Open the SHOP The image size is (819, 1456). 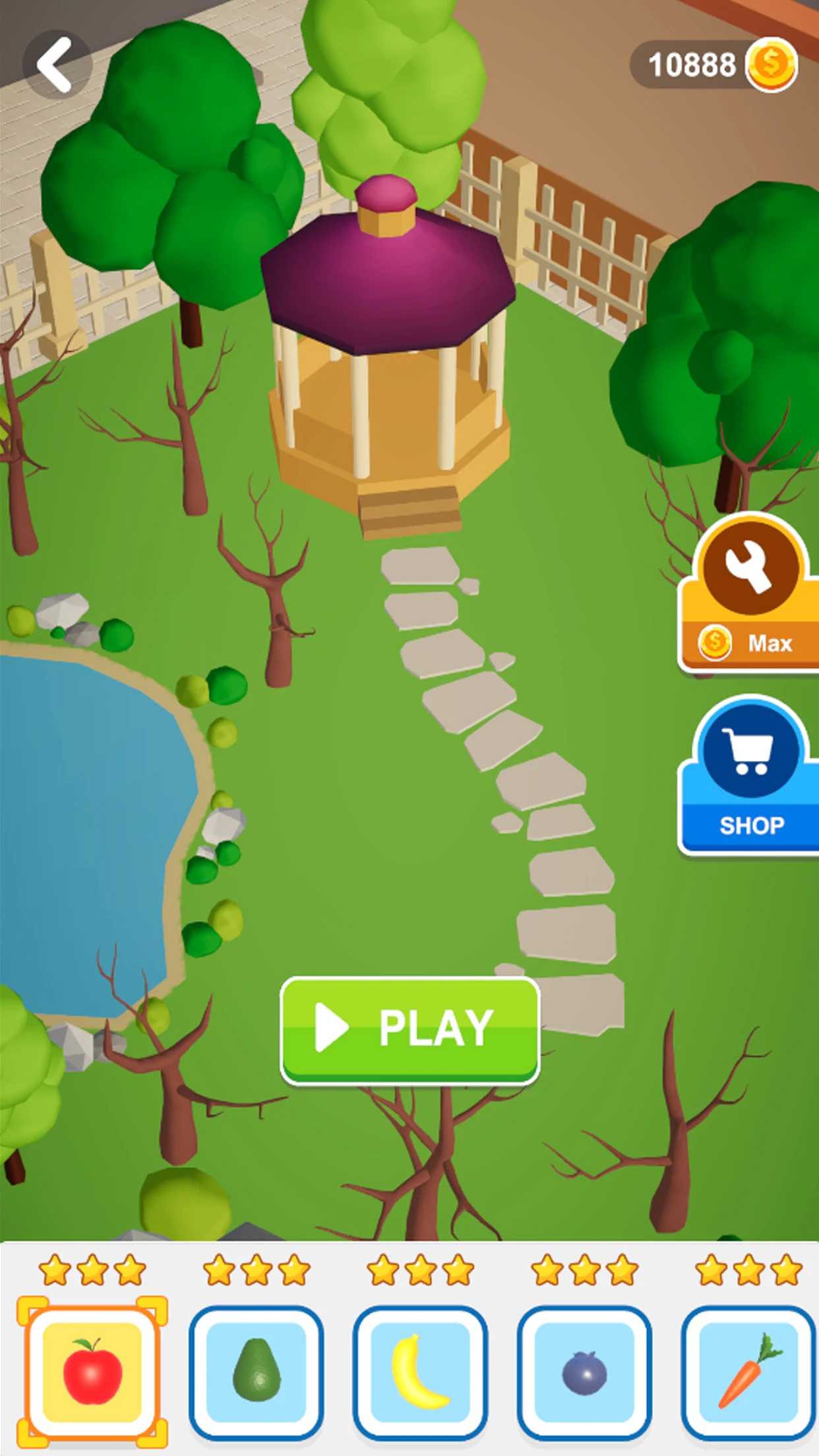point(749,777)
